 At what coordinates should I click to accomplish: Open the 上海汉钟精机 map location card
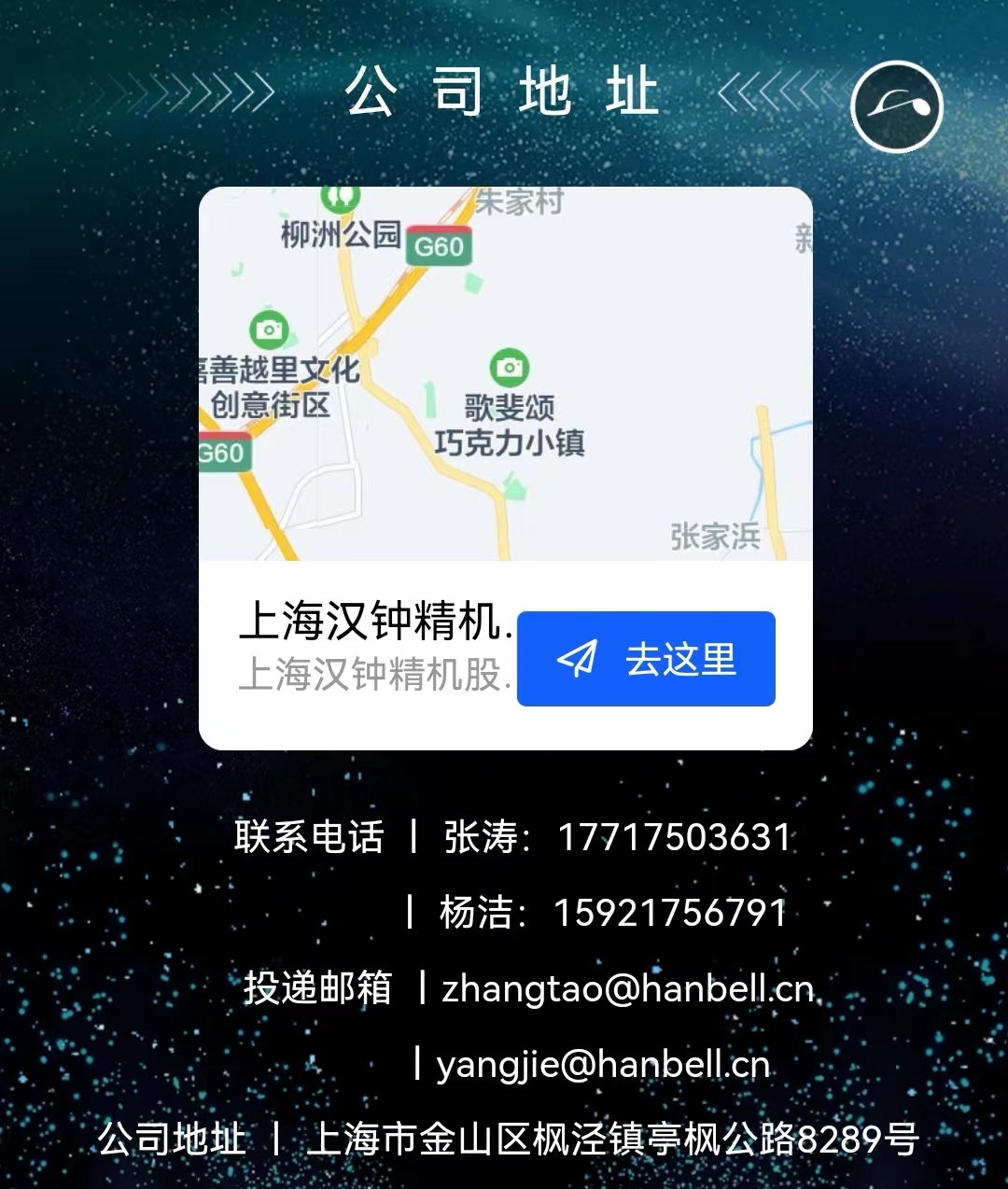click(375, 646)
